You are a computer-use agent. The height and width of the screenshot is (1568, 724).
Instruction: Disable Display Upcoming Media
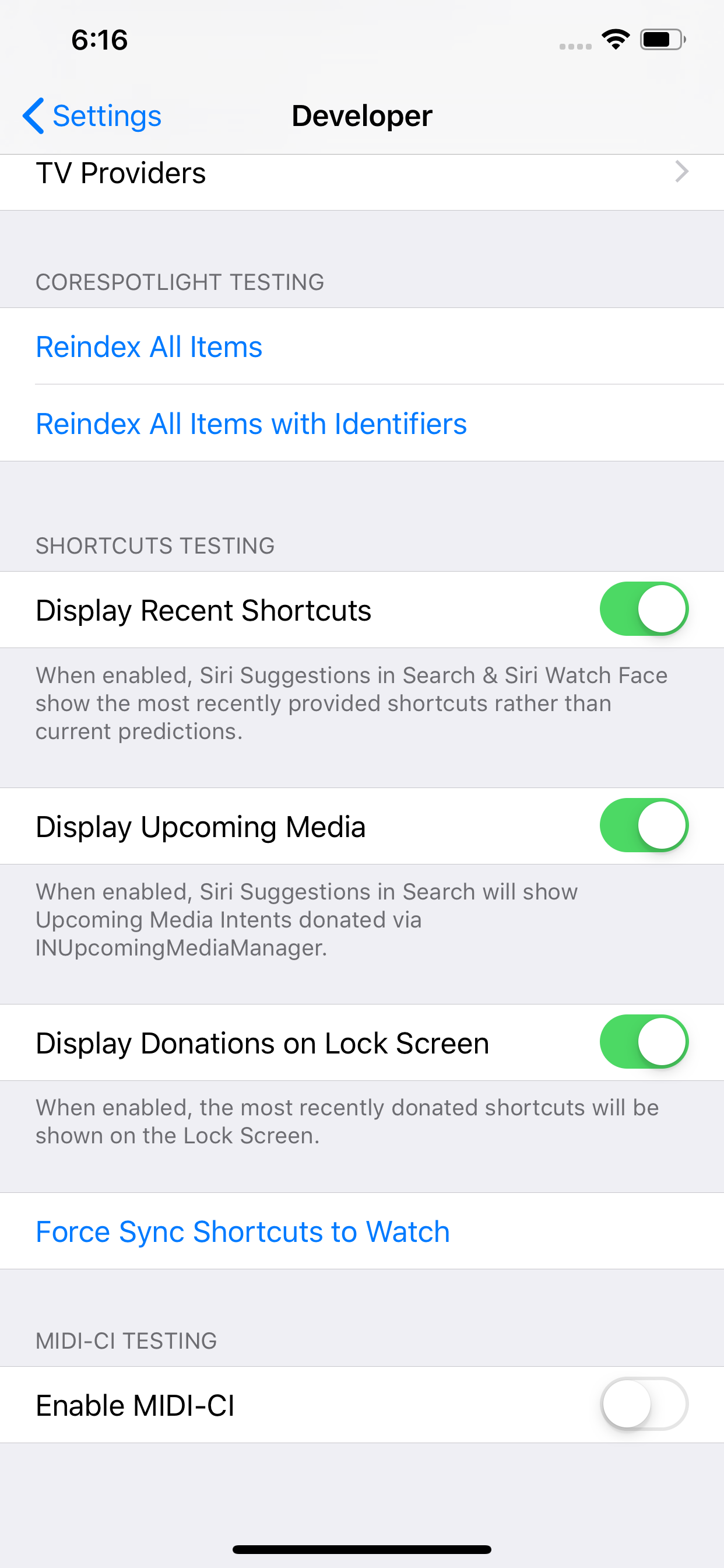coord(644,826)
